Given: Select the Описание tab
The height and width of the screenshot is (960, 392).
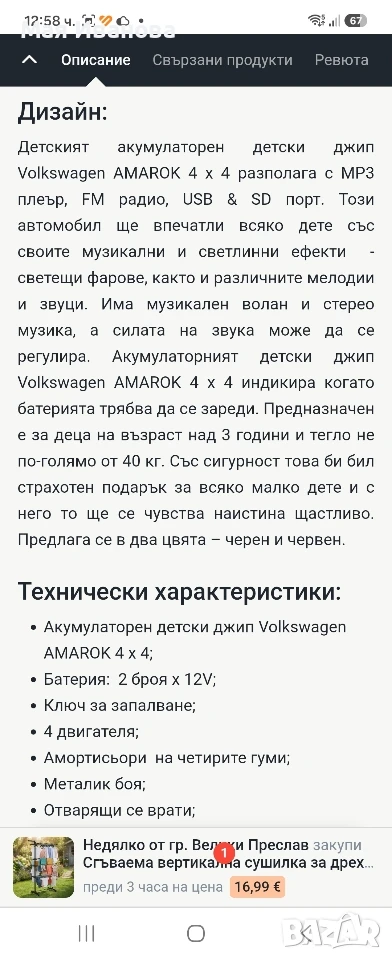Looking at the screenshot, I should [x=96, y=60].
